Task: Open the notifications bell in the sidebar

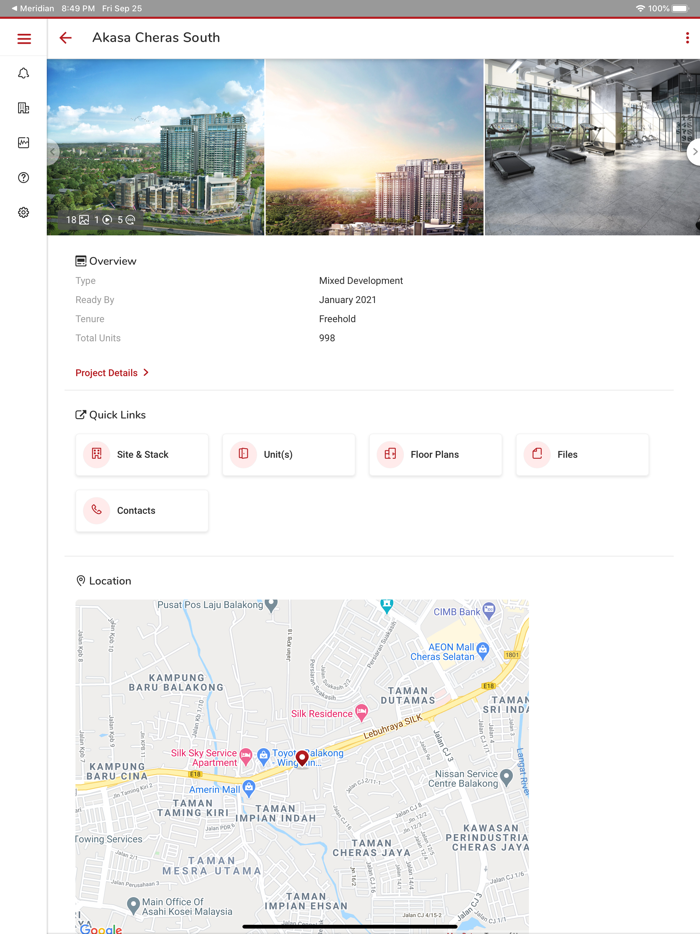Action: 24,74
